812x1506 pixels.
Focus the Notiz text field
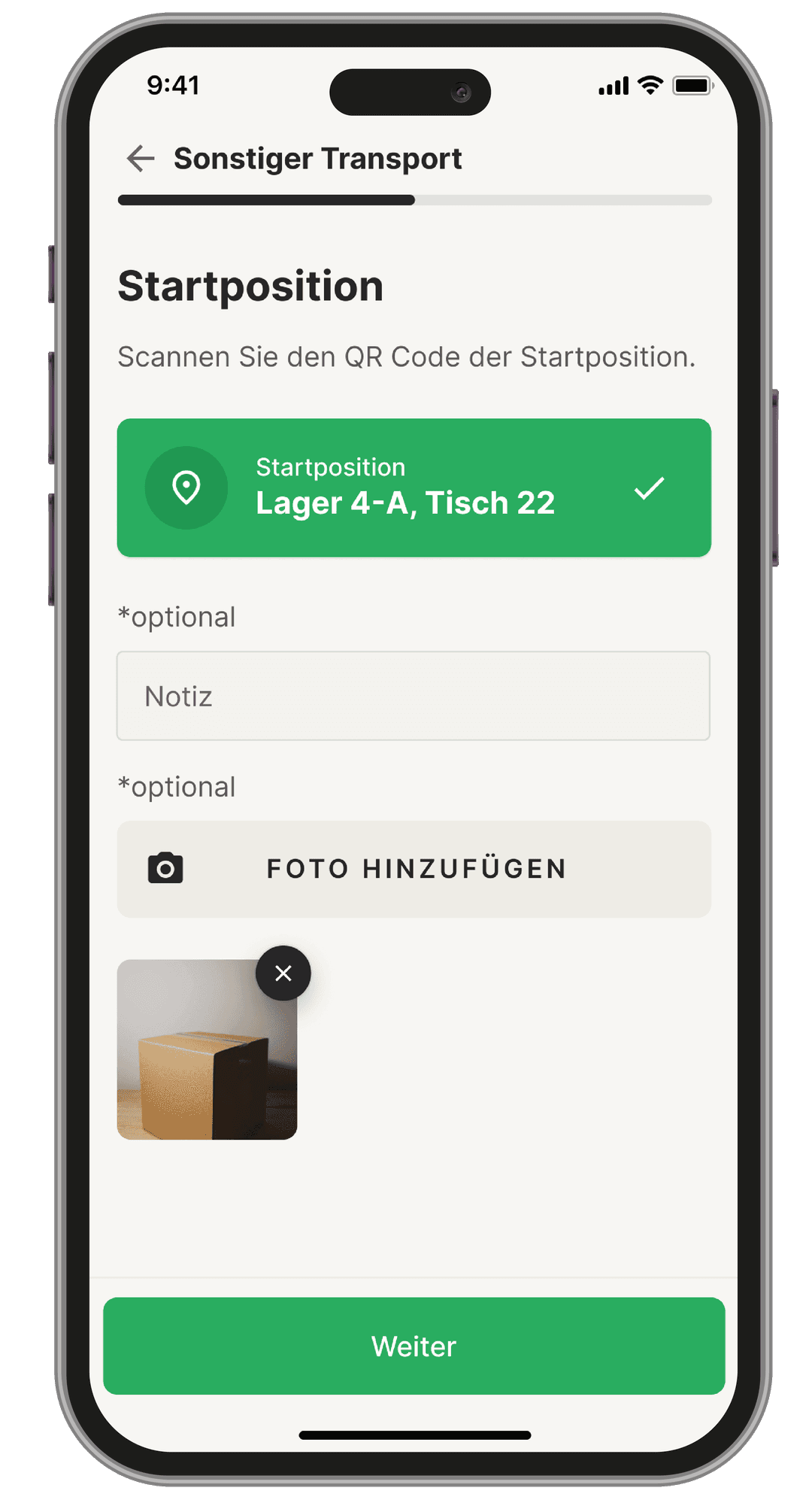(414, 696)
